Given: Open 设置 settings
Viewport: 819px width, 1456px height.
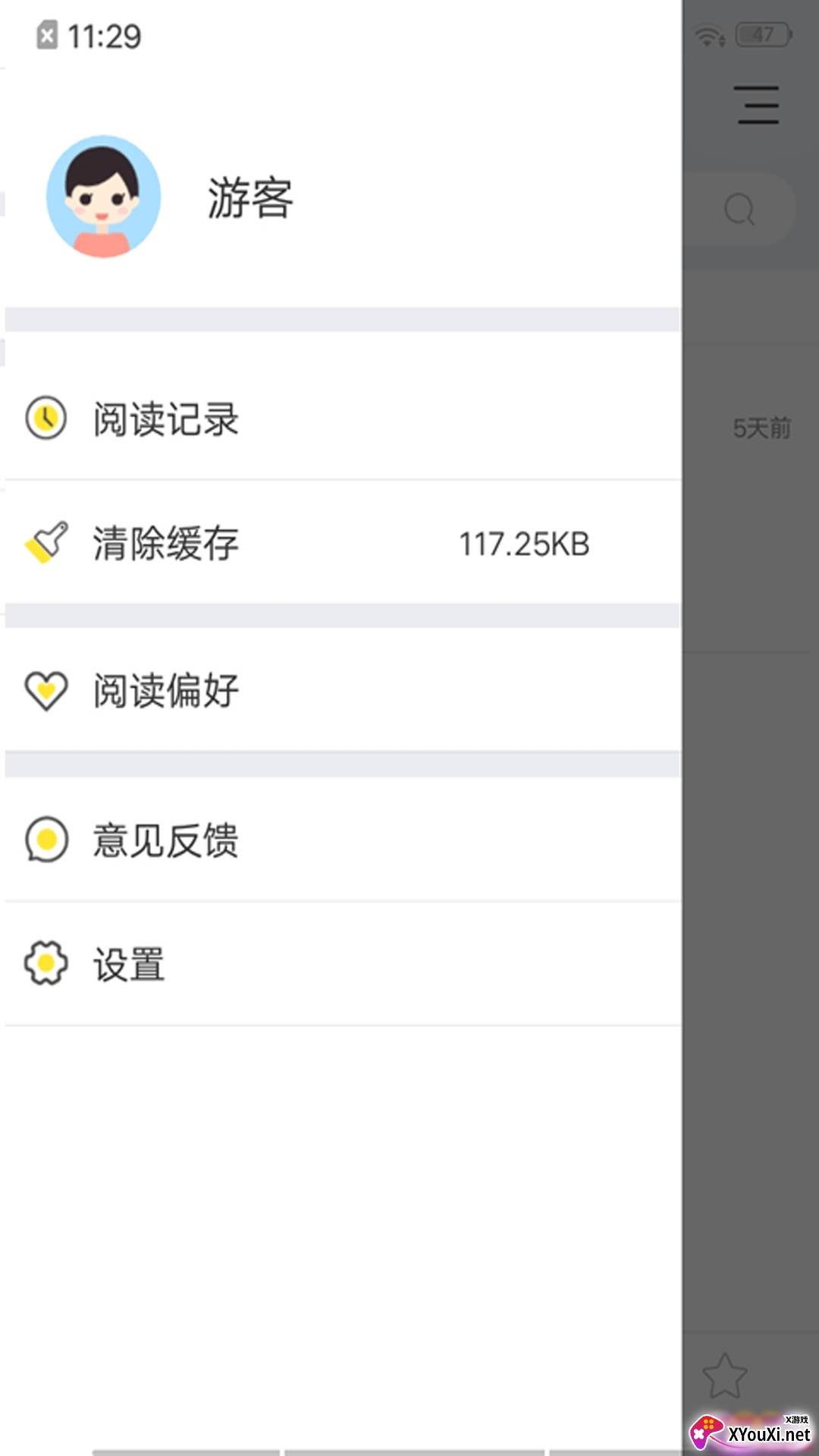Looking at the screenshot, I should (129, 964).
